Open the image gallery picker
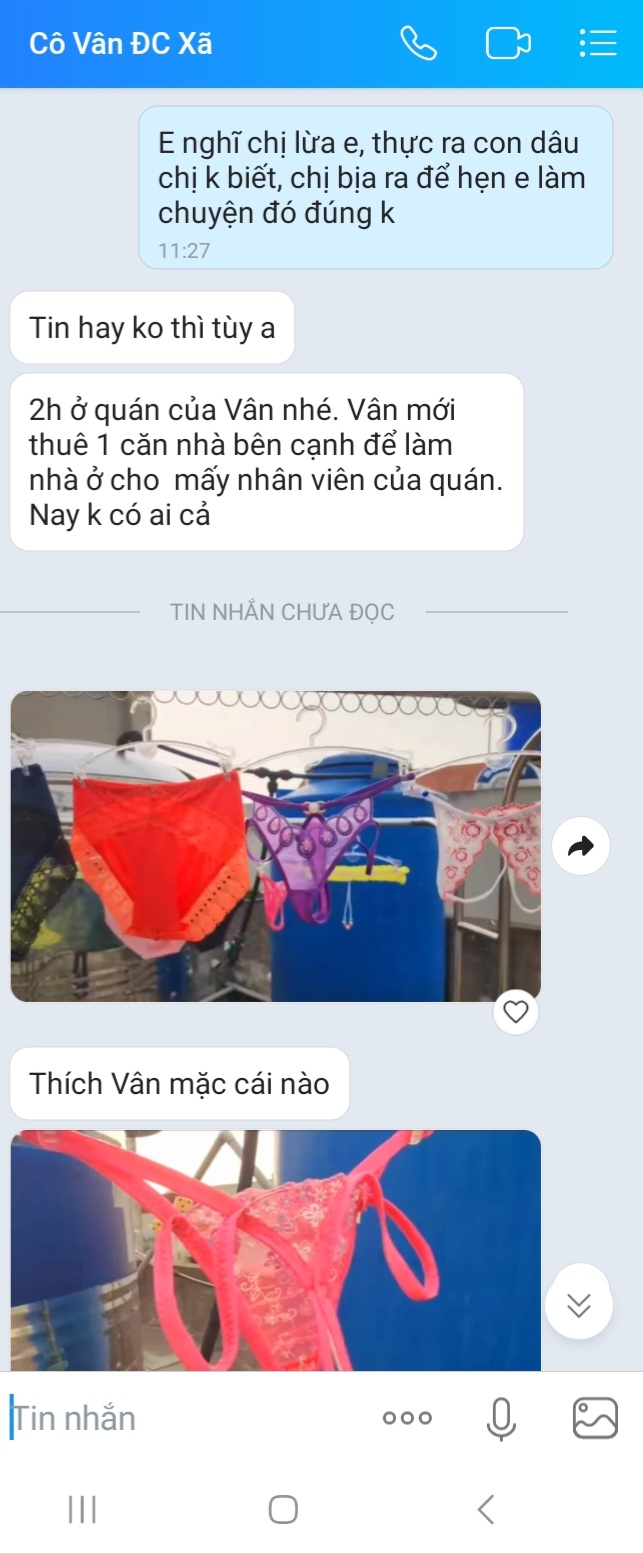643x1553 pixels. click(x=595, y=1418)
